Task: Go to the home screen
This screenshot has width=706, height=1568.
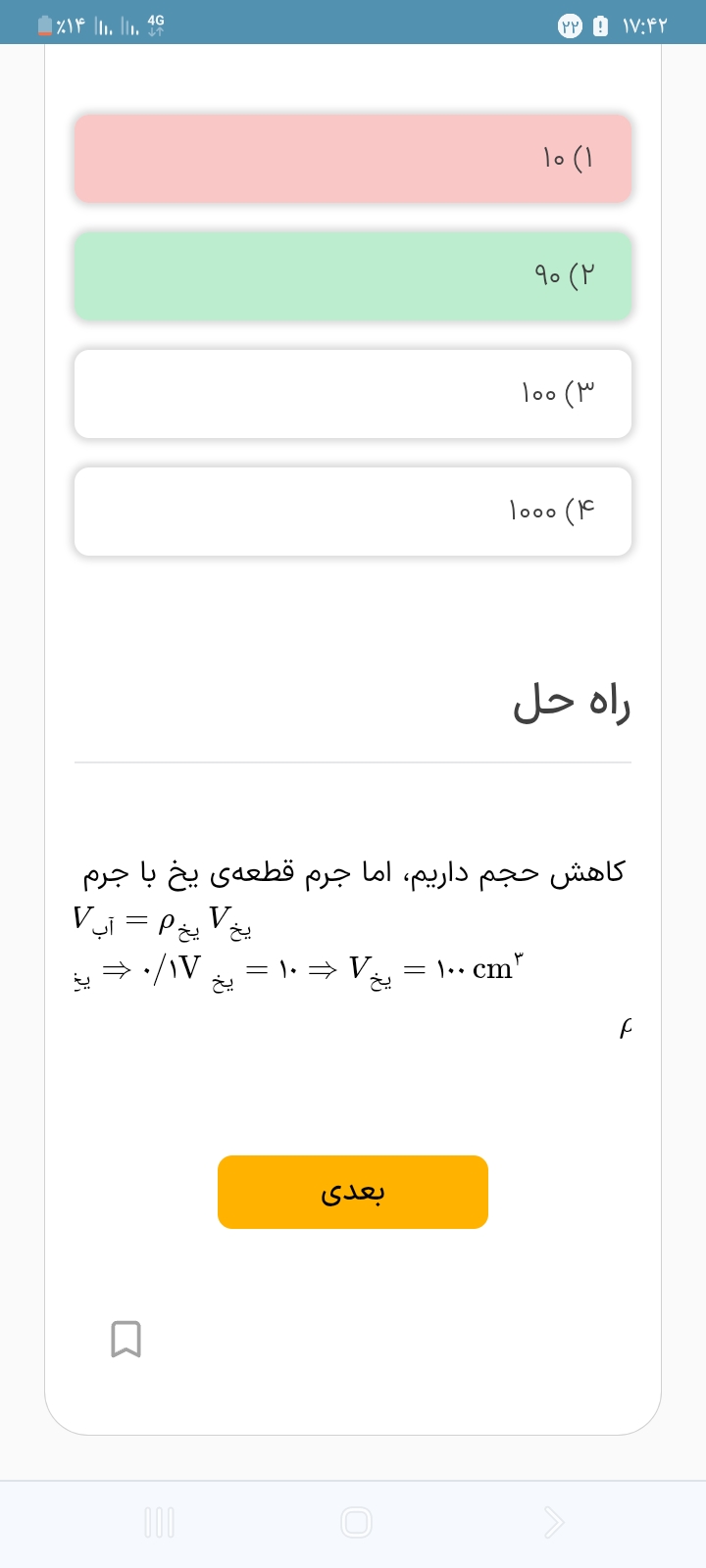Action: 356,1522
